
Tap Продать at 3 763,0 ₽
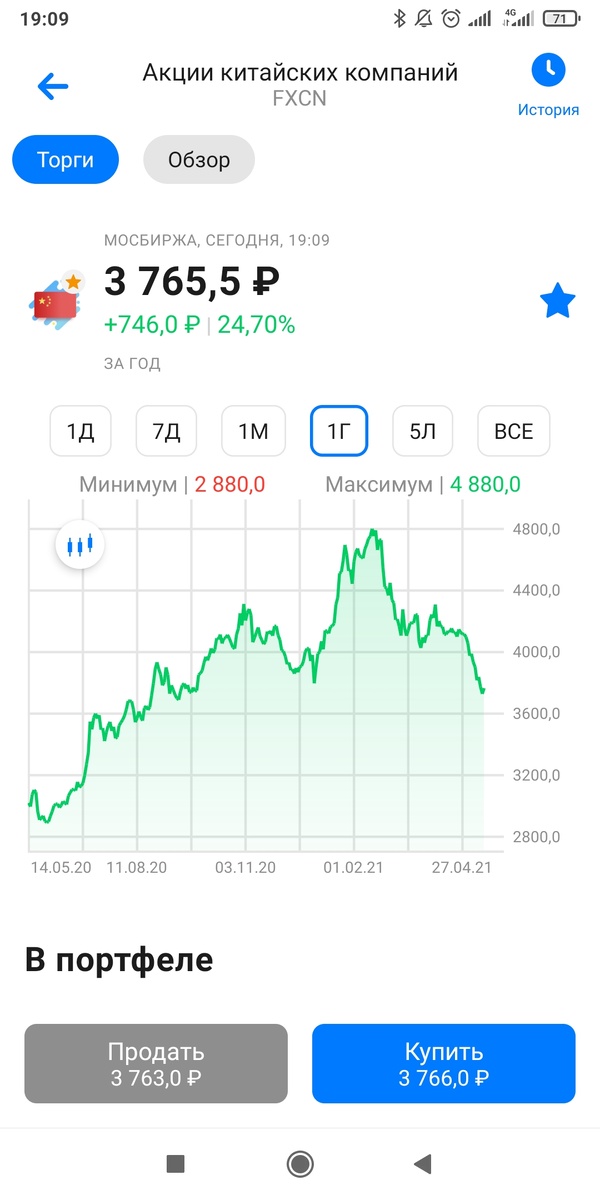pos(156,1063)
